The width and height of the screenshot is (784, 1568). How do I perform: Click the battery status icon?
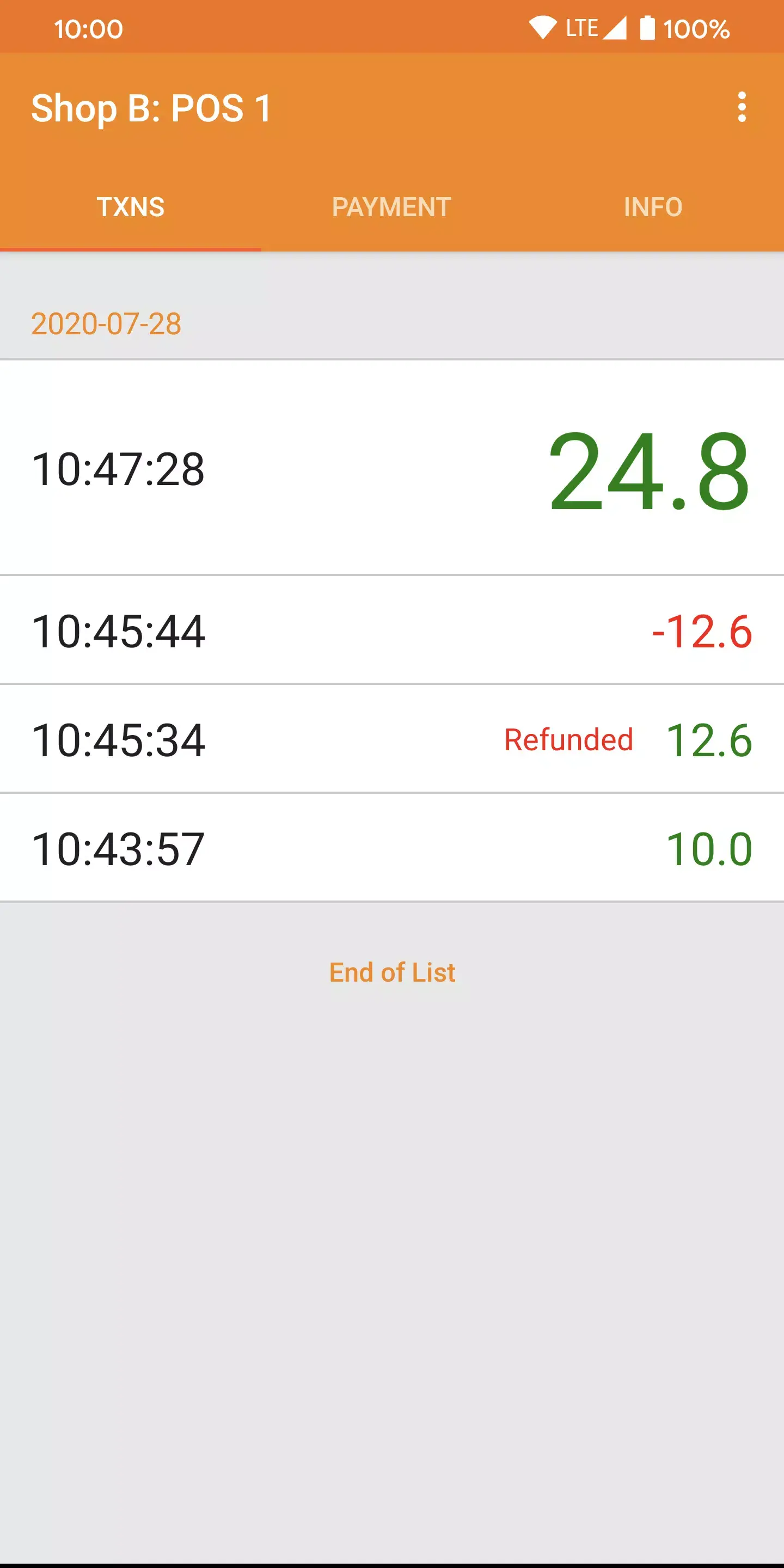click(647, 27)
